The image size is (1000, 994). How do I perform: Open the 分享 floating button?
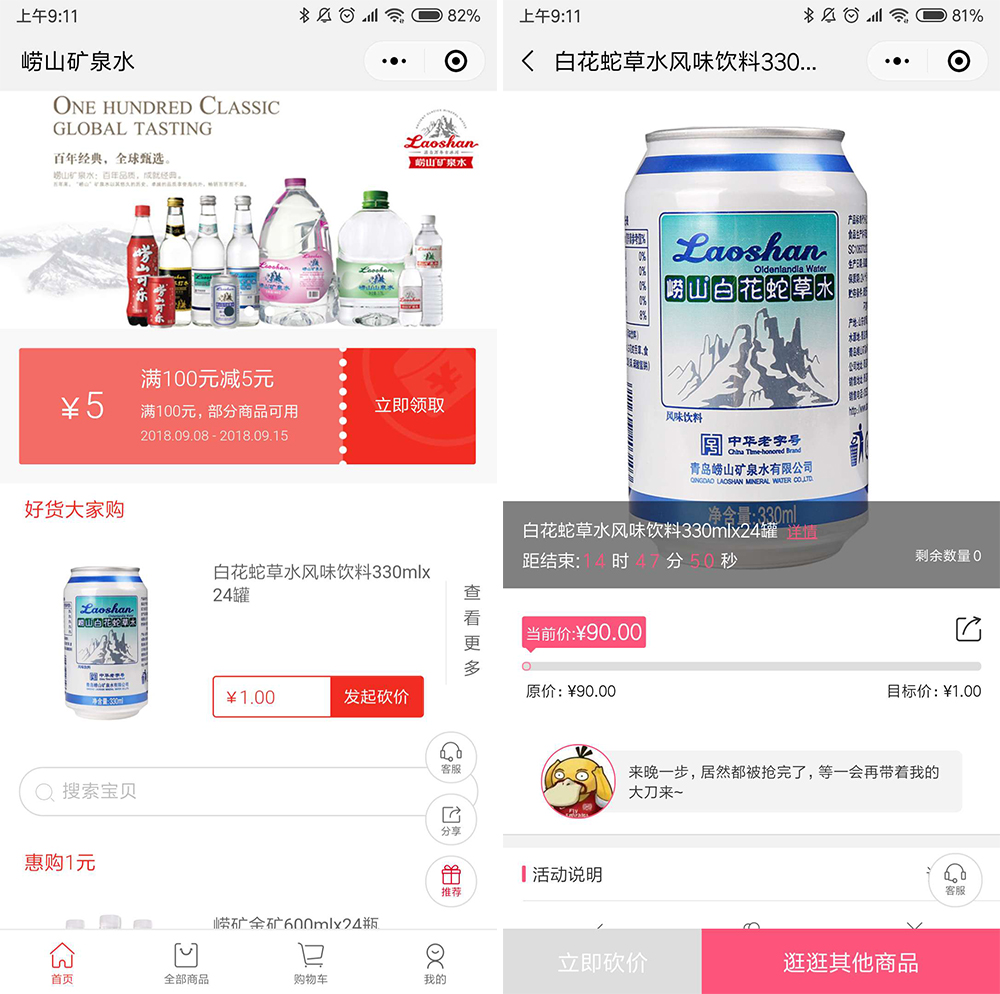pyautogui.click(x=451, y=820)
